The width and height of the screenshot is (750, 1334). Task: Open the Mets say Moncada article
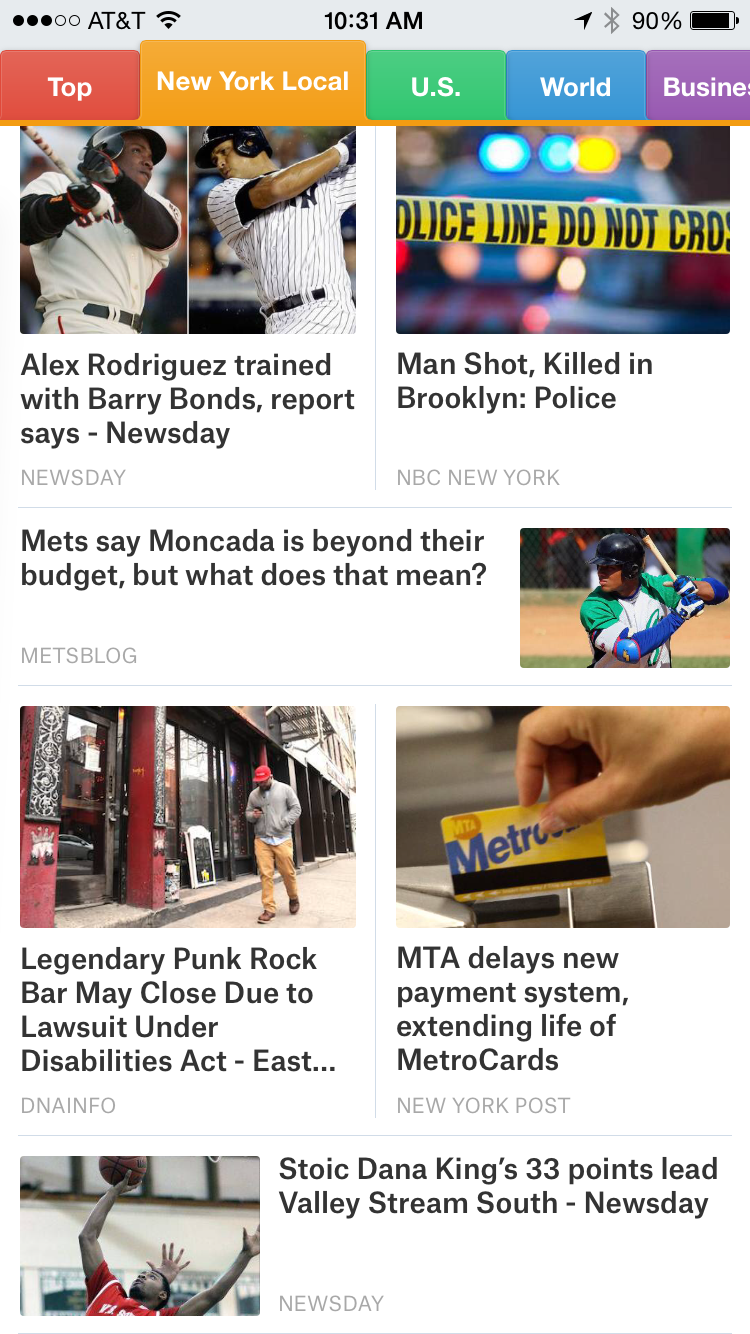[x=253, y=558]
